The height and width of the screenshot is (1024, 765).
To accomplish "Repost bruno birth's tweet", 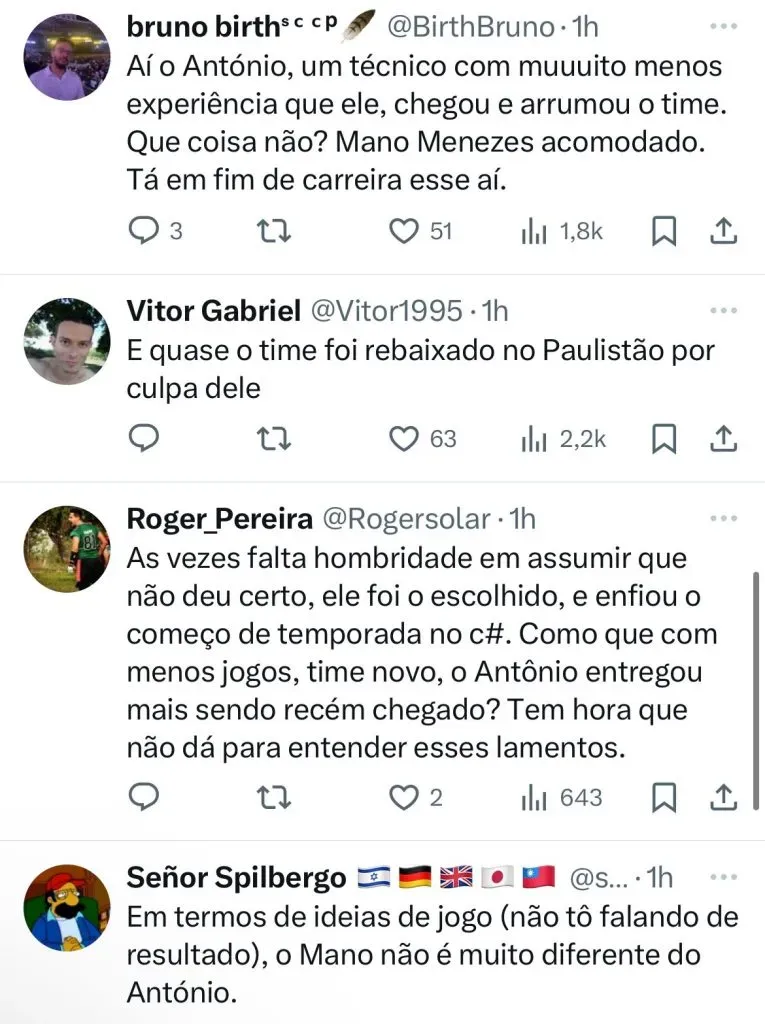I will (x=274, y=232).
